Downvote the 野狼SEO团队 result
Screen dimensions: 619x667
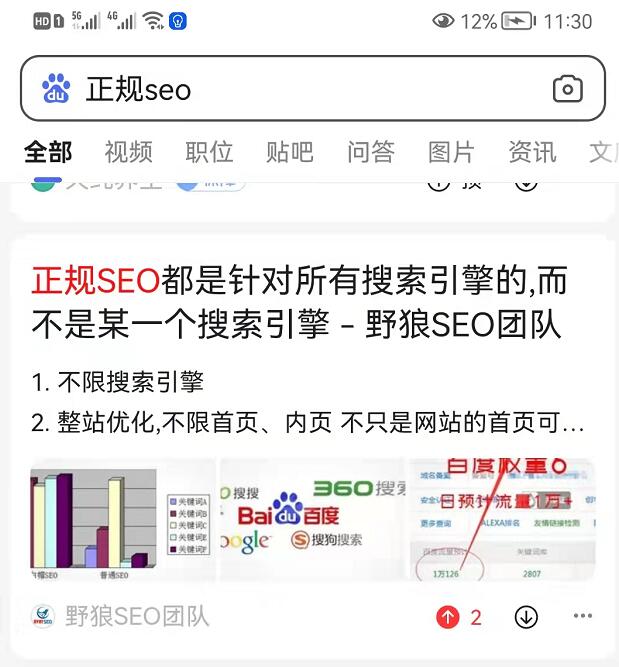pyautogui.click(x=526, y=617)
